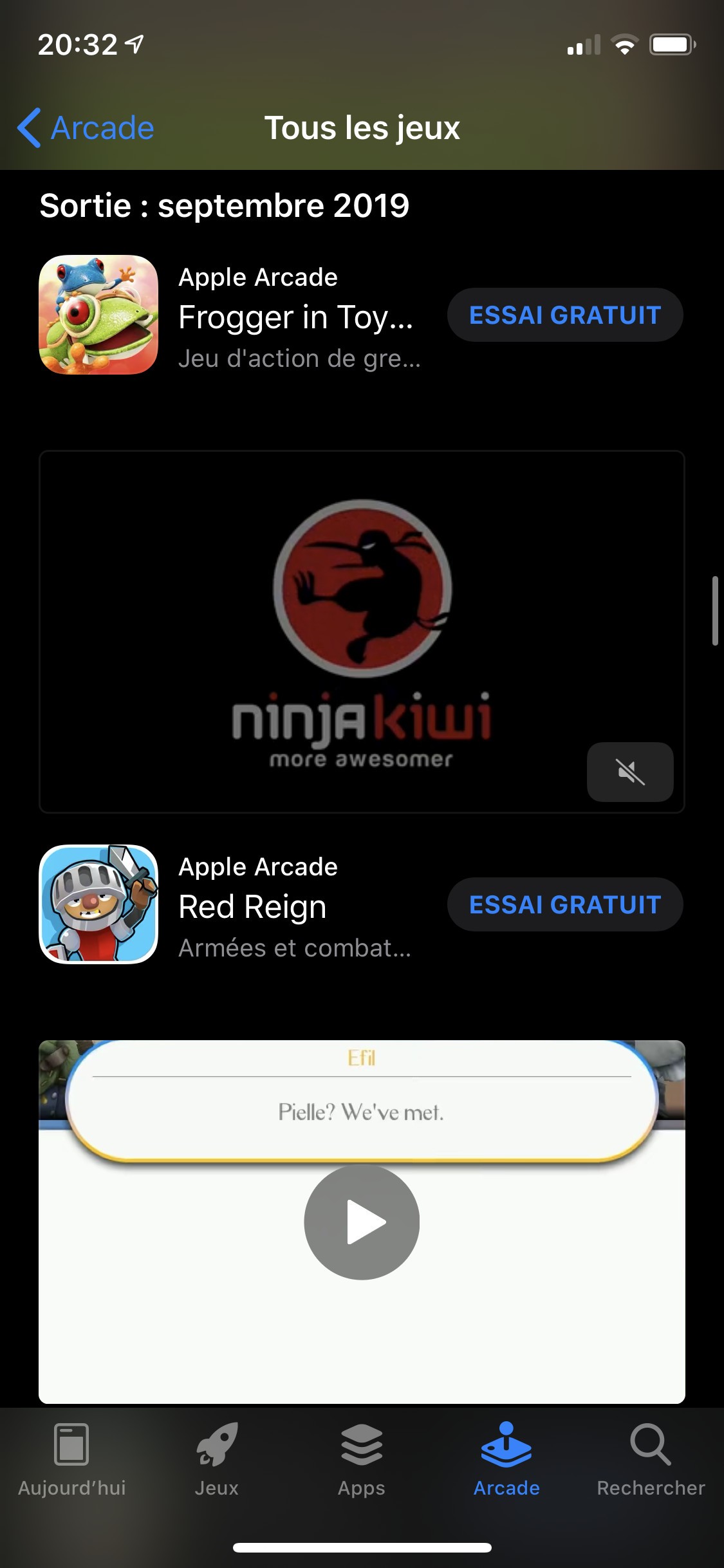Tap ESSAI GRATUIT next to Red Reign
The image size is (724, 1568).
click(x=564, y=904)
